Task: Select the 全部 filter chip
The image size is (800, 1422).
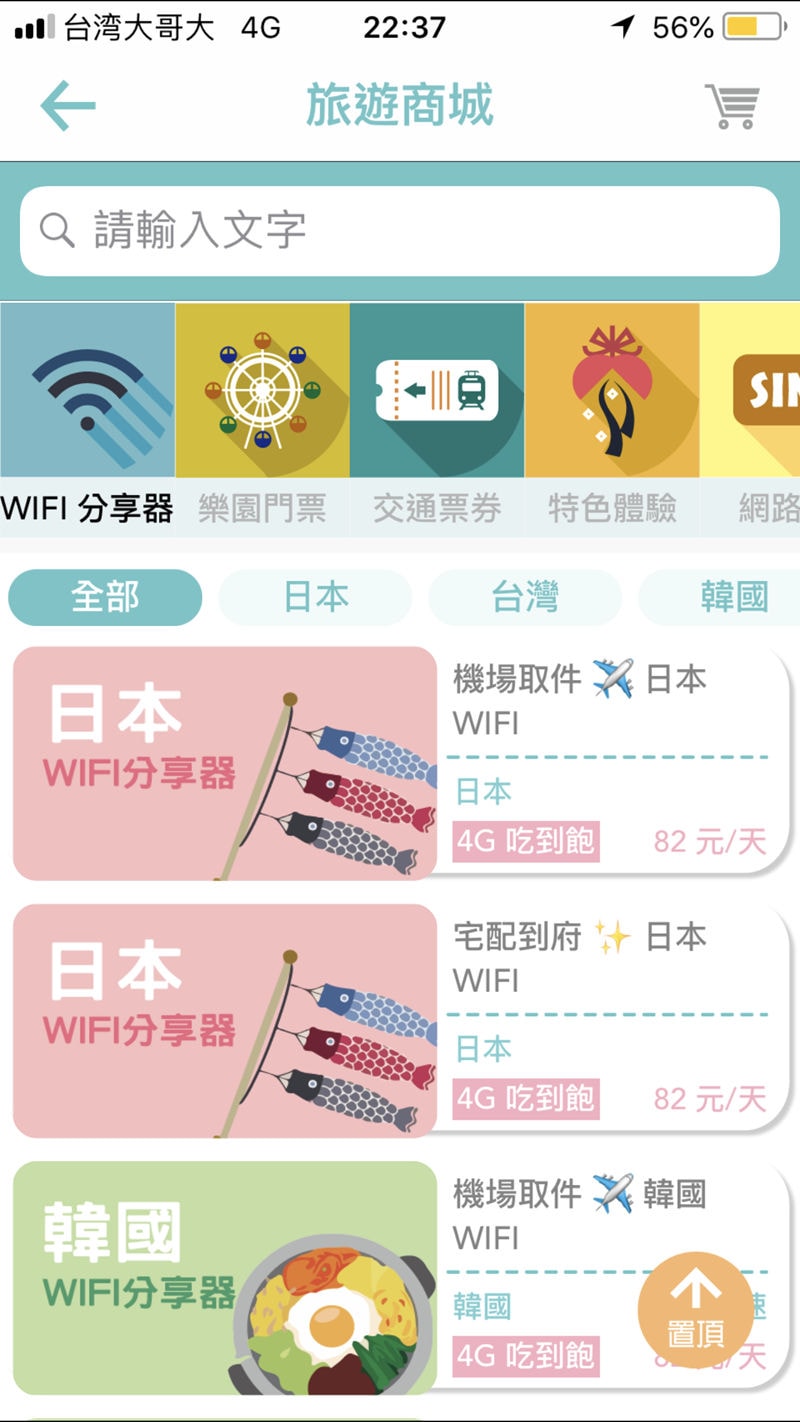Action: (x=105, y=597)
